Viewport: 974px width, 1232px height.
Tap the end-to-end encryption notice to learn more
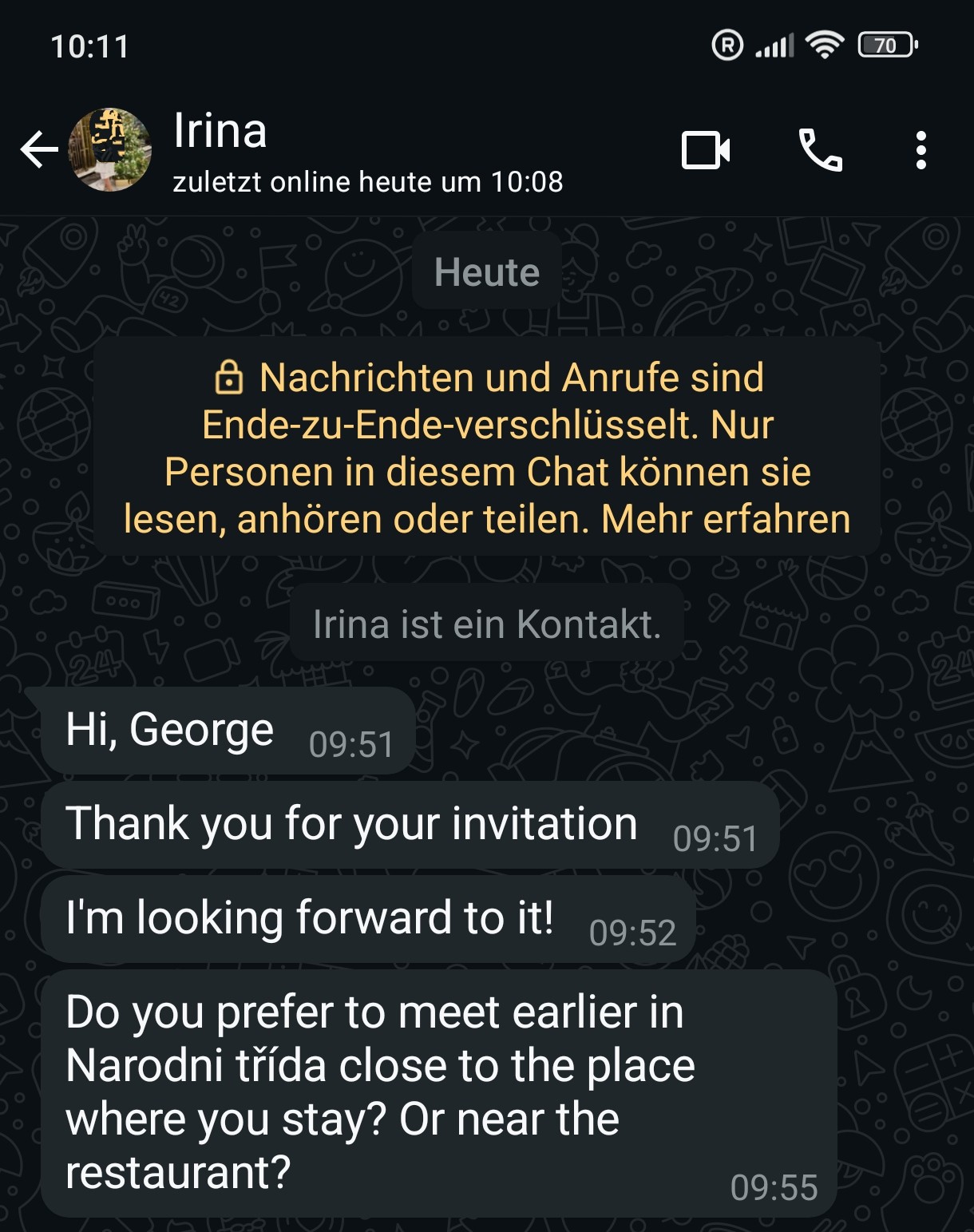(487, 447)
